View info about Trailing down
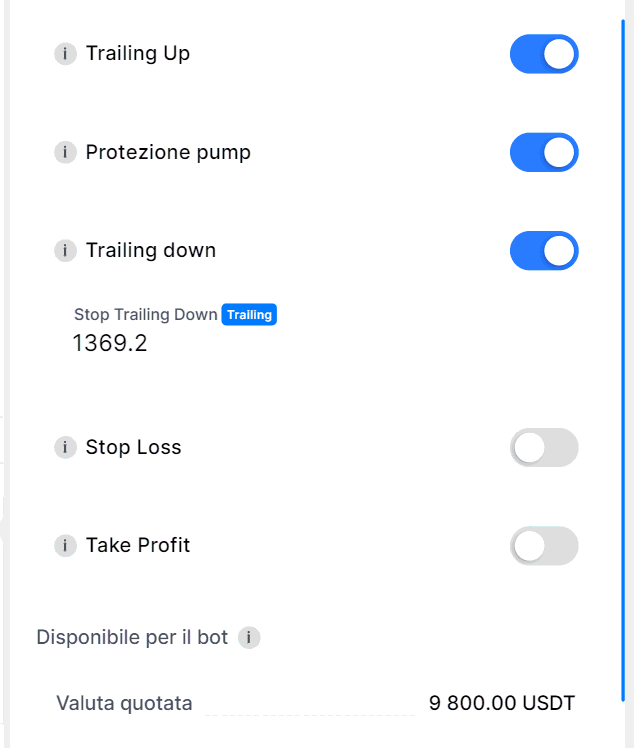634x748 pixels. (65, 251)
